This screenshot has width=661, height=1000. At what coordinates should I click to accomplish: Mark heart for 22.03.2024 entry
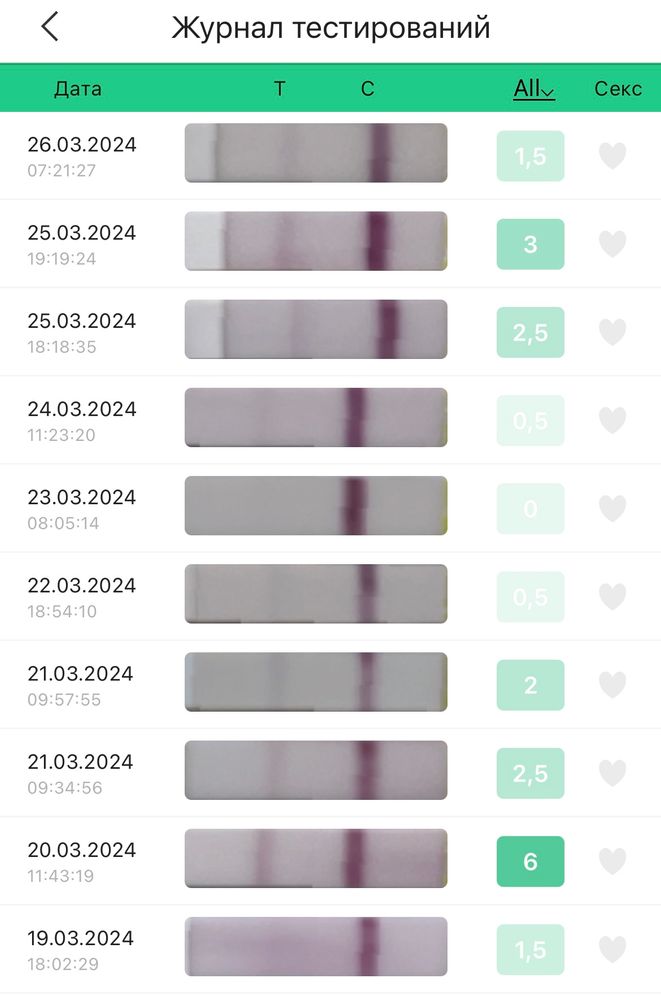click(612, 597)
